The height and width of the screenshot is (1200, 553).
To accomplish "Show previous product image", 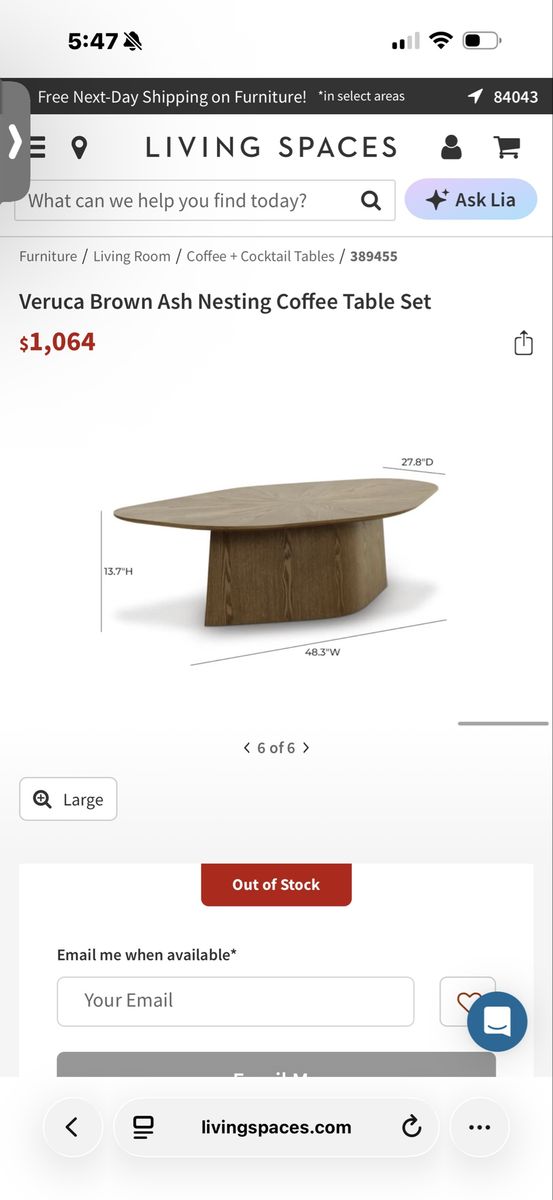I will tap(247, 748).
